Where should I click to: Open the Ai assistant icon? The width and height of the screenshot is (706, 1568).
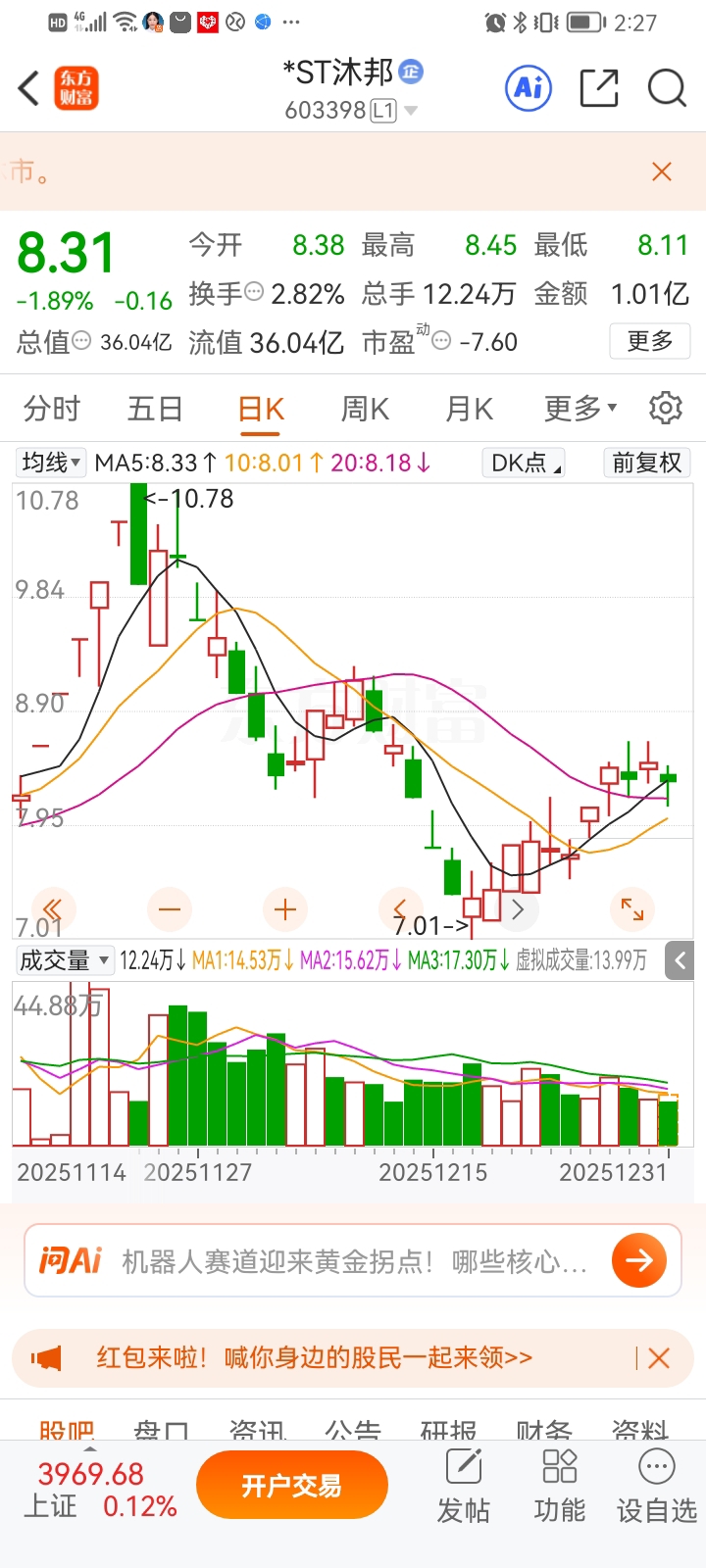[529, 88]
